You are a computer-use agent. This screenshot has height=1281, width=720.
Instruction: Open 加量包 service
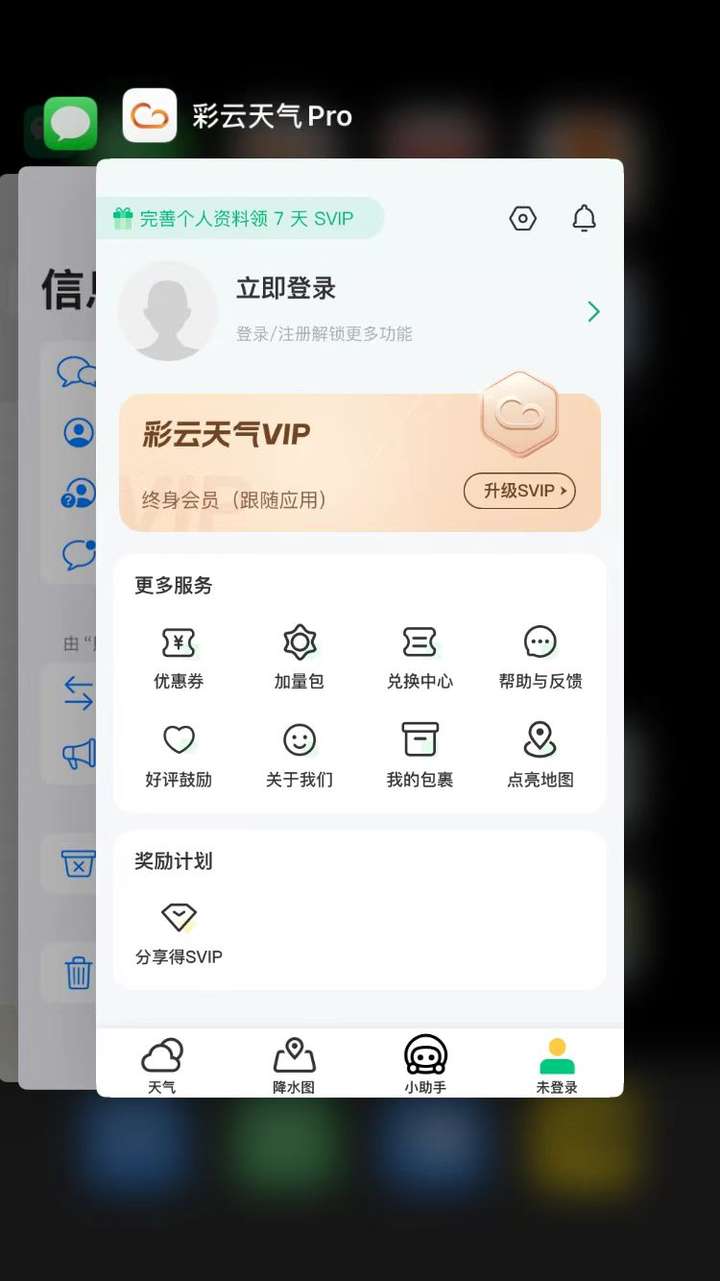pos(299,658)
